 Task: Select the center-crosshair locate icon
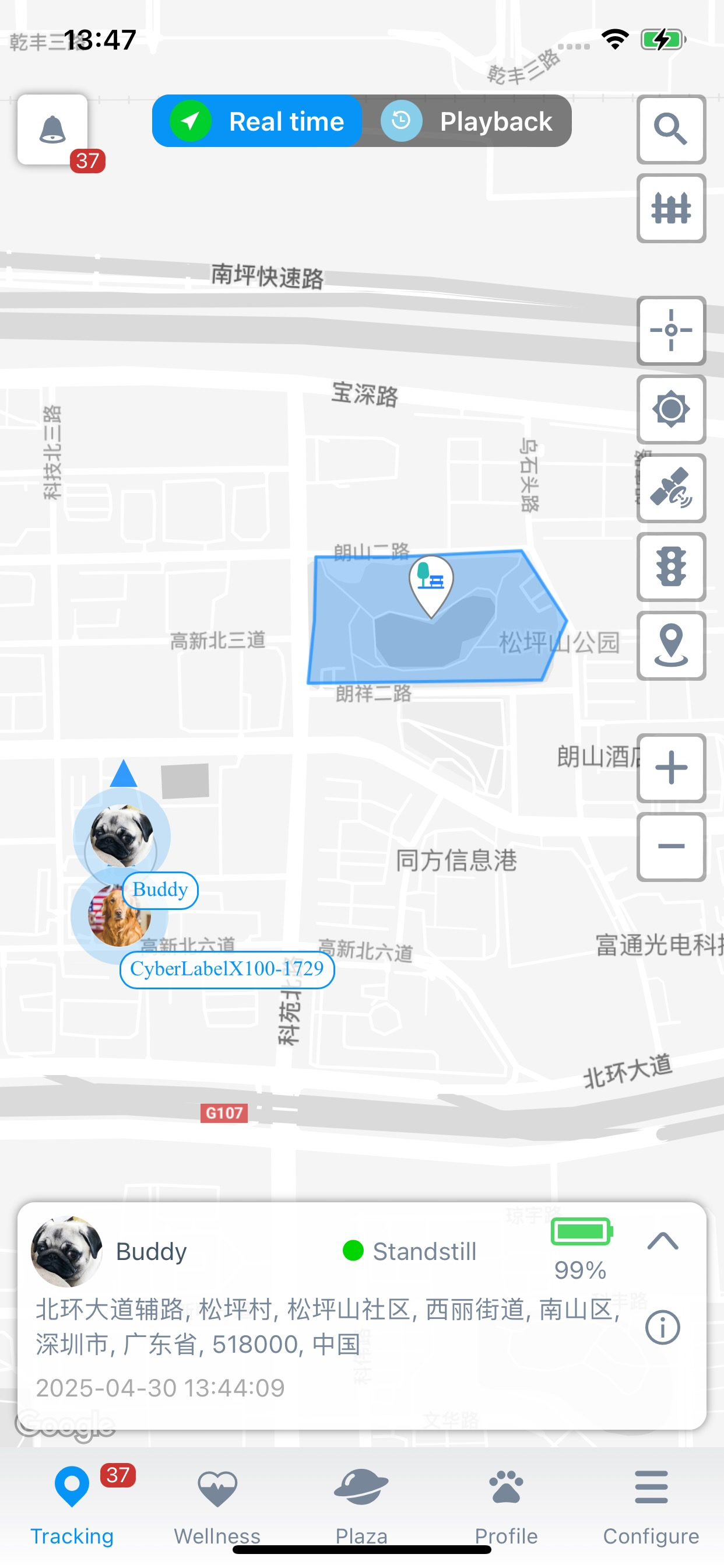click(x=671, y=331)
